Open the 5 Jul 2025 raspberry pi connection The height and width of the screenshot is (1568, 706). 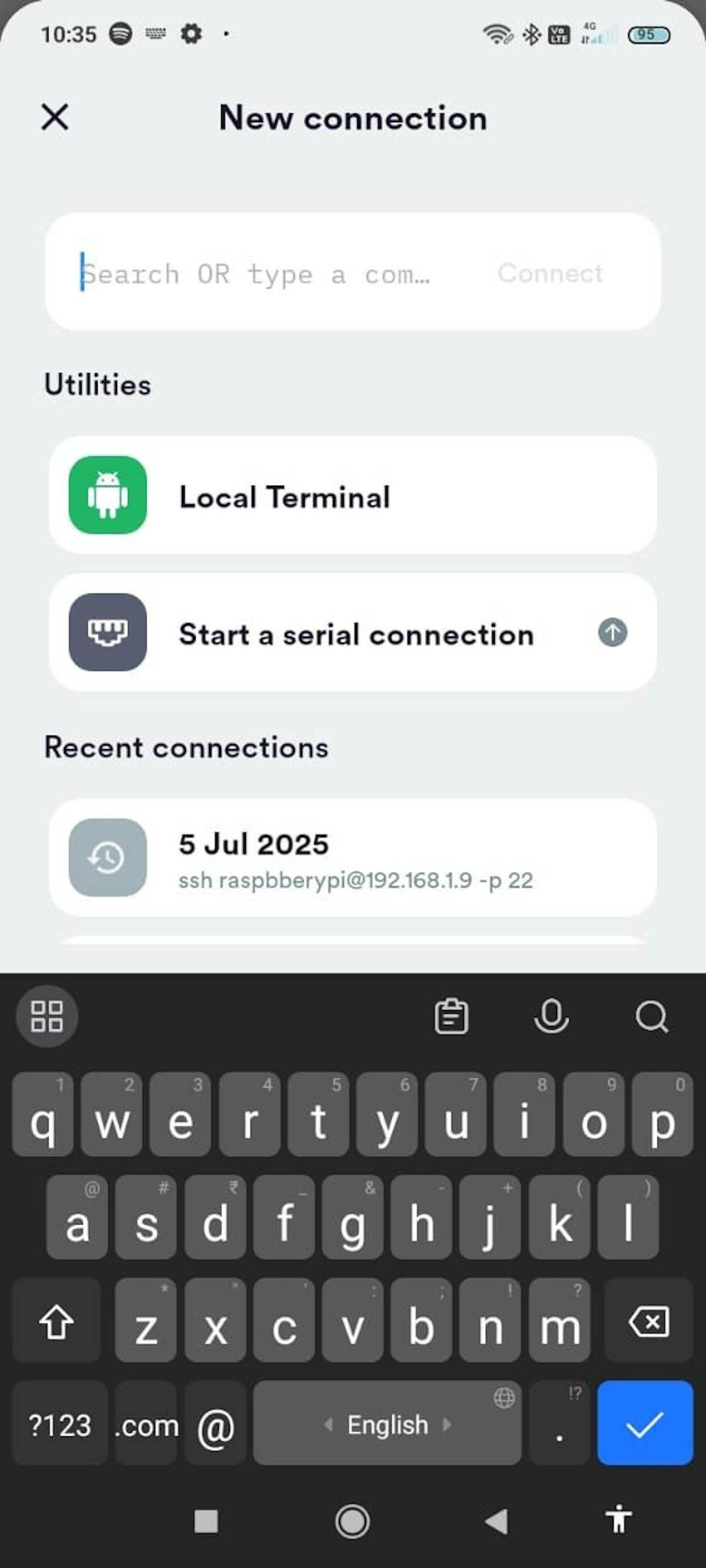click(x=352, y=858)
